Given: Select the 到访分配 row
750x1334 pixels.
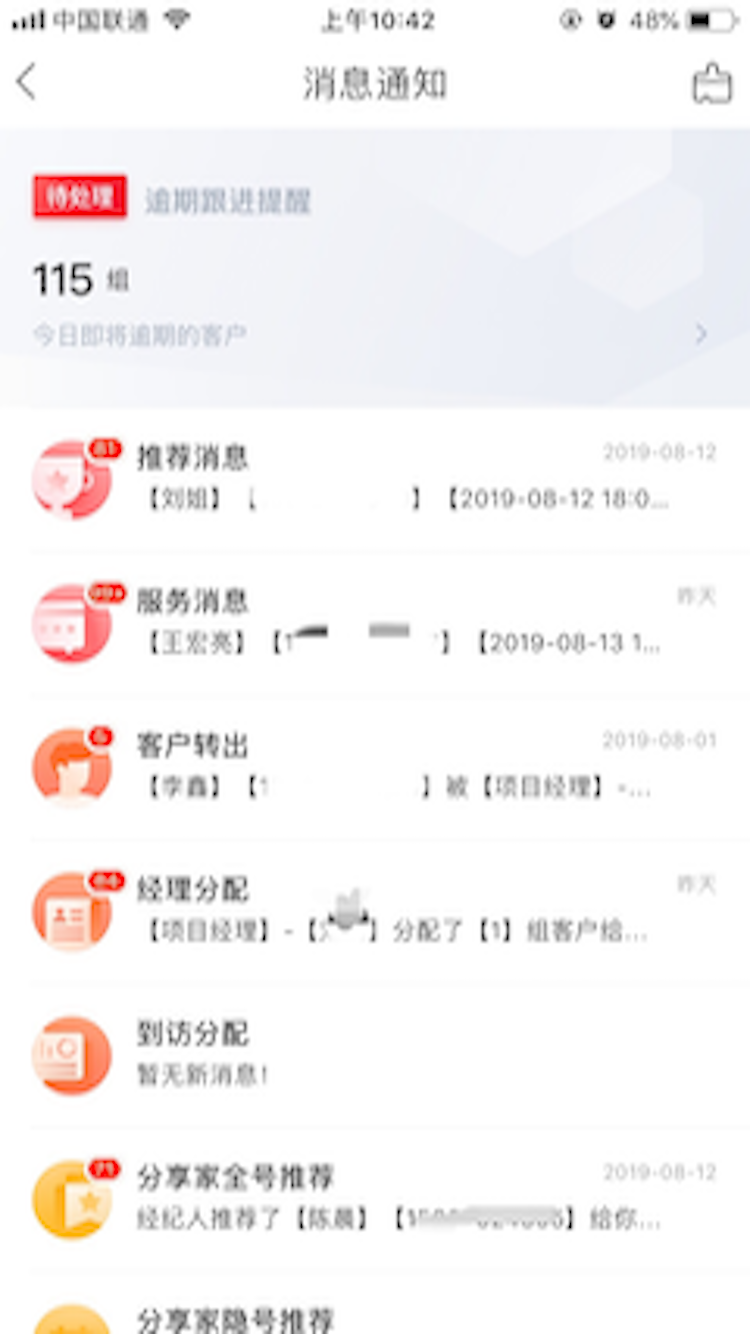Looking at the screenshot, I should [375, 1054].
